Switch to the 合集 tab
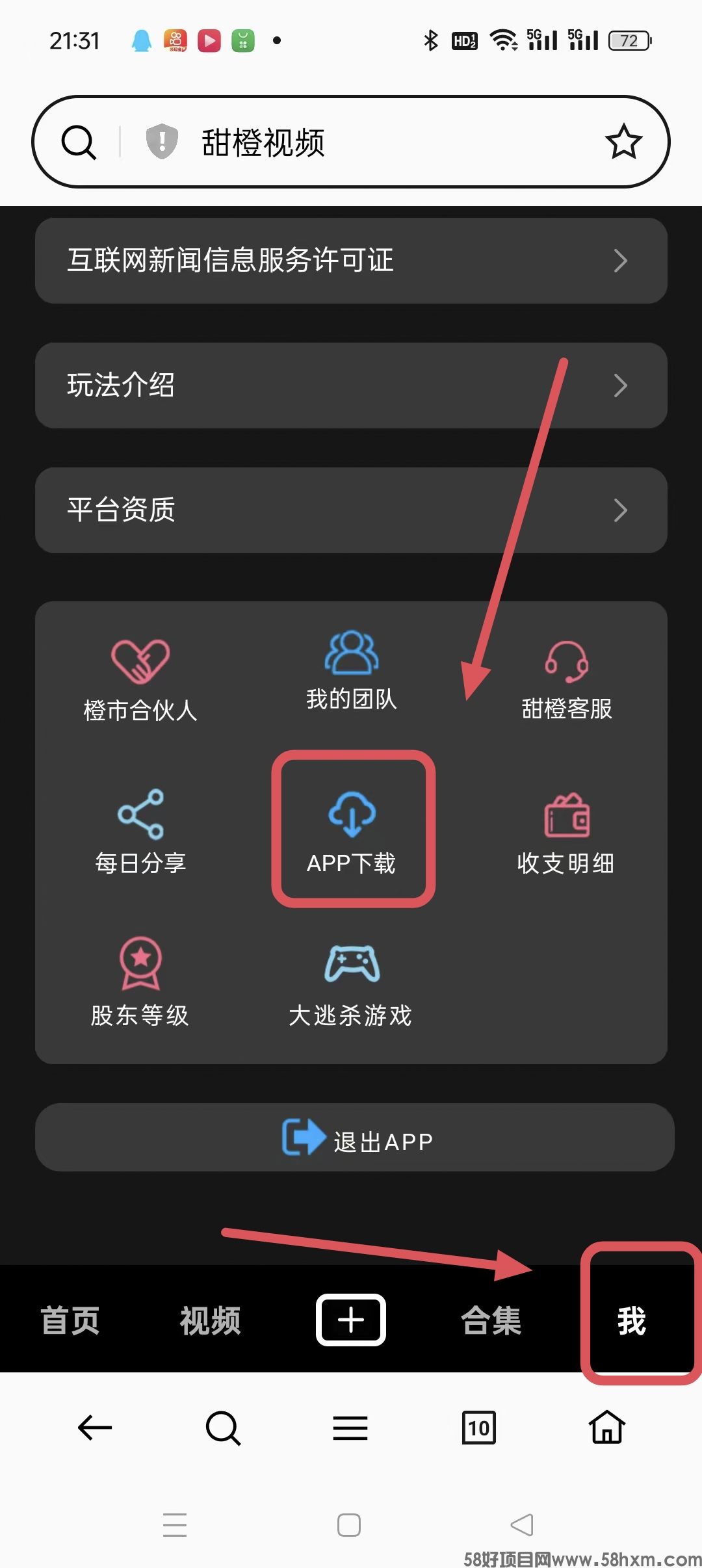 click(x=491, y=1321)
